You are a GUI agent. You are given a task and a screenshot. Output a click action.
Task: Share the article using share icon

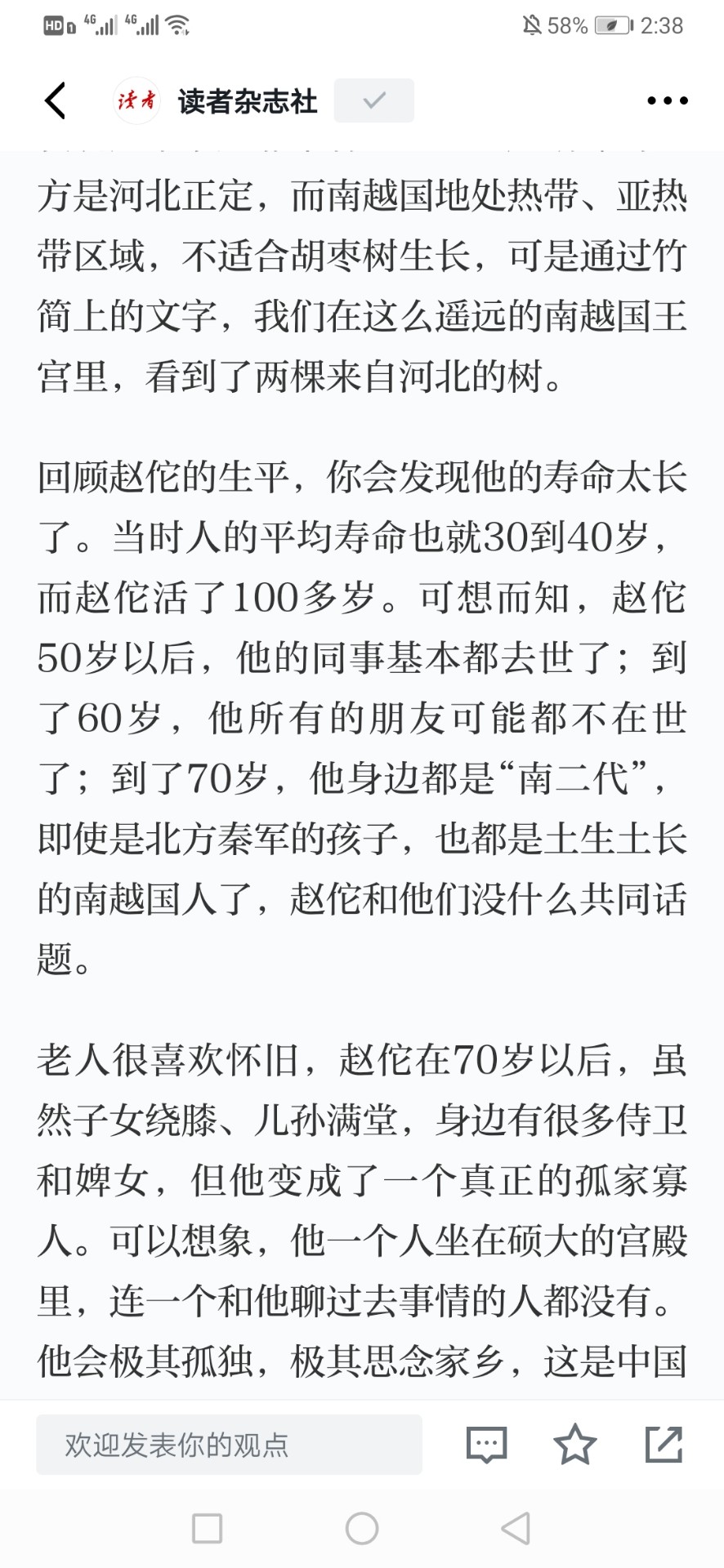coord(664,1444)
